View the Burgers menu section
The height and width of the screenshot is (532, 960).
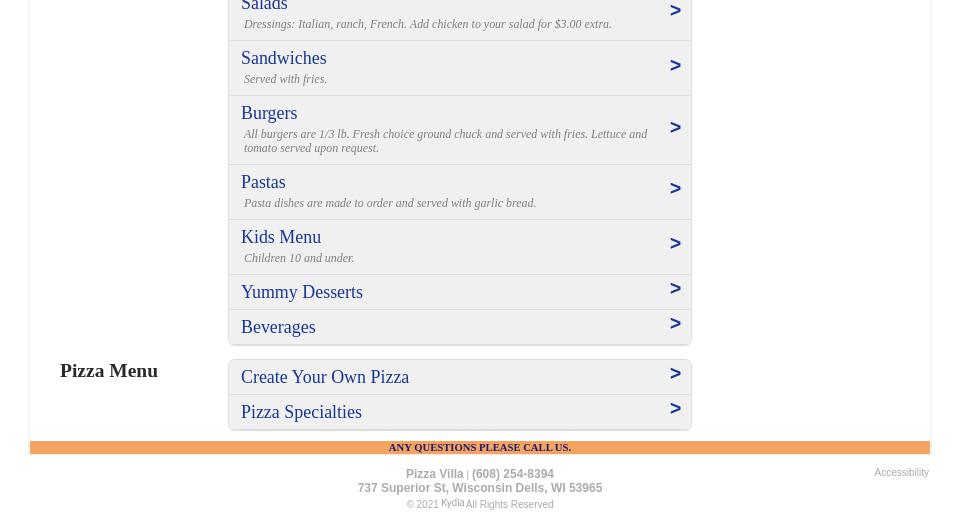point(269,114)
